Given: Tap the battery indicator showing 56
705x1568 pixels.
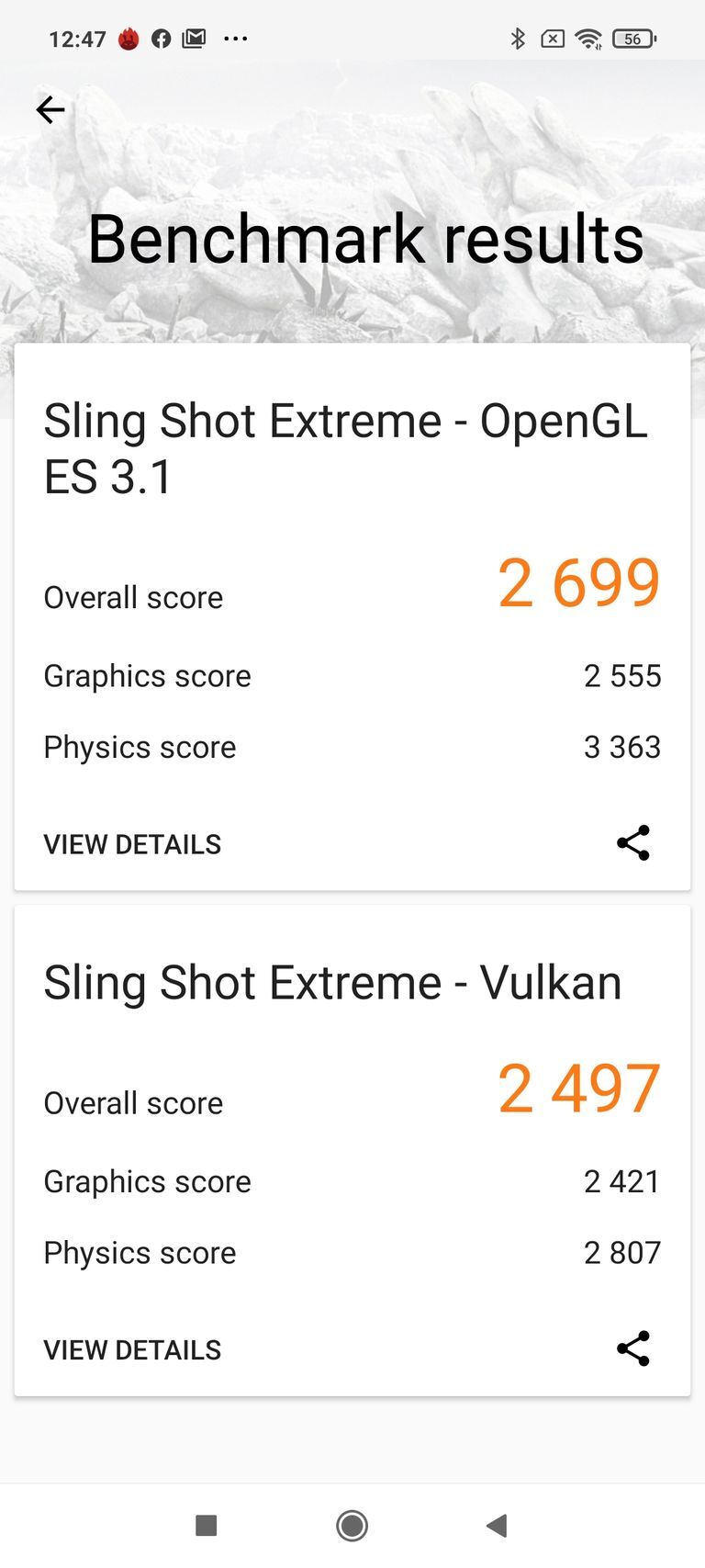Looking at the screenshot, I should (x=632, y=39).
